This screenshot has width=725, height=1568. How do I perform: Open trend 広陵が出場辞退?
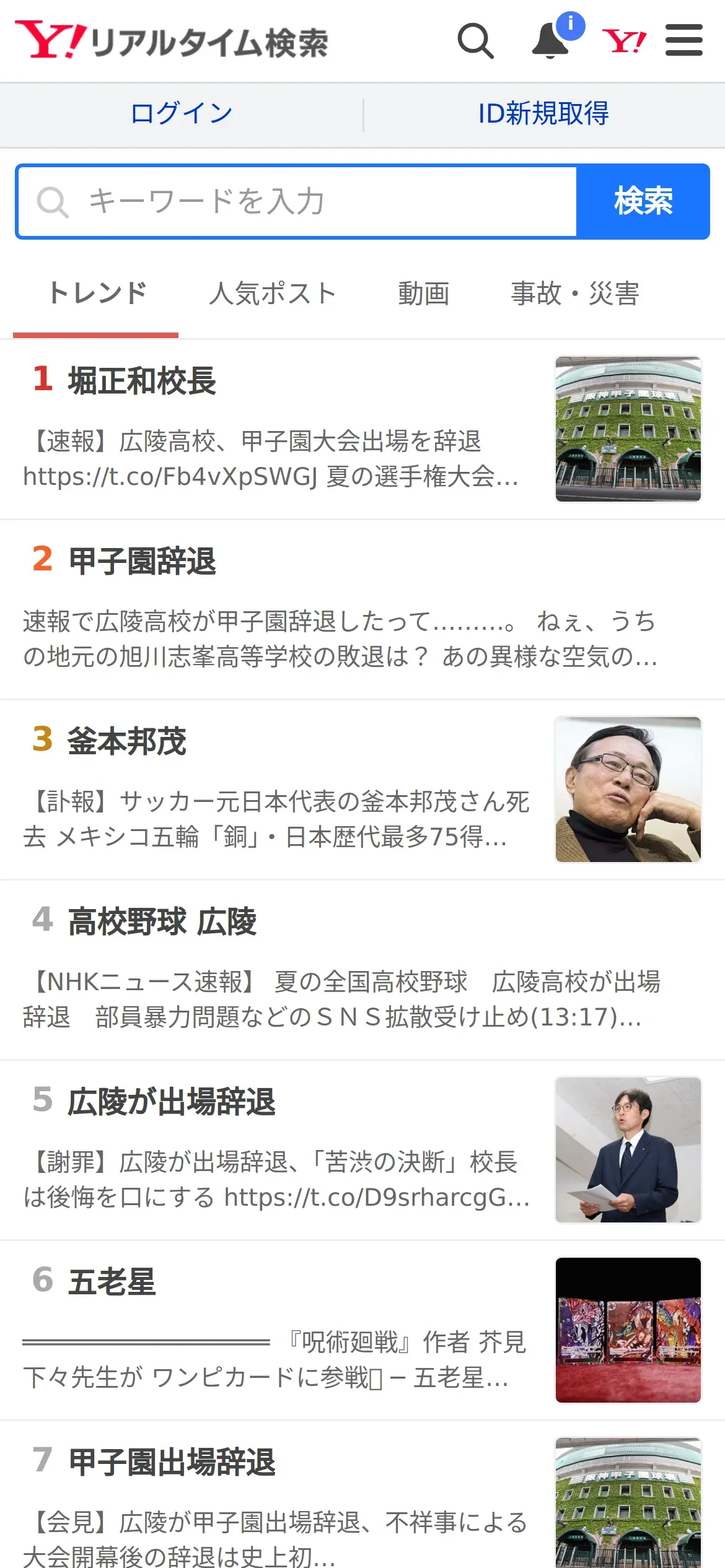click(172, 1102)
